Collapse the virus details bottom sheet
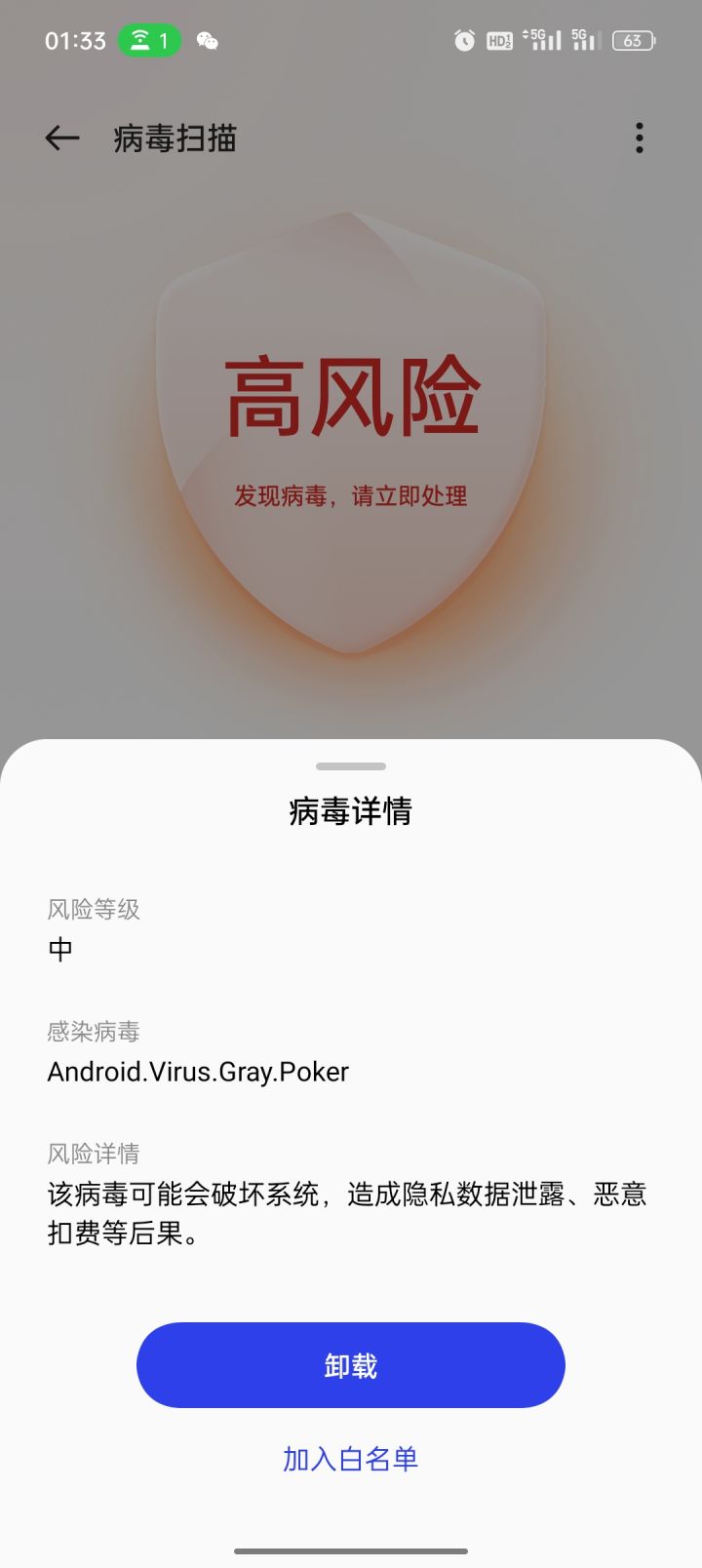 pyautogui.click(x=351, y=766)
